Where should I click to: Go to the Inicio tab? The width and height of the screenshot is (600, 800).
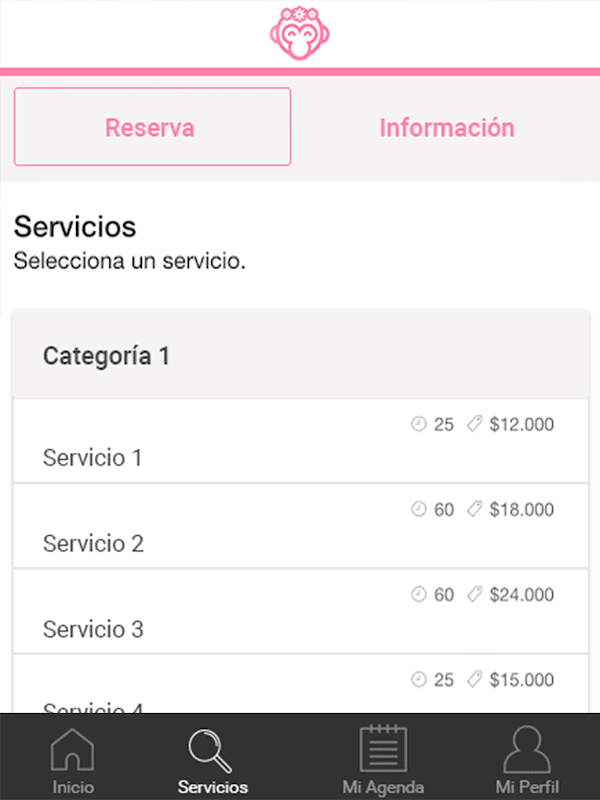(73, 758)
